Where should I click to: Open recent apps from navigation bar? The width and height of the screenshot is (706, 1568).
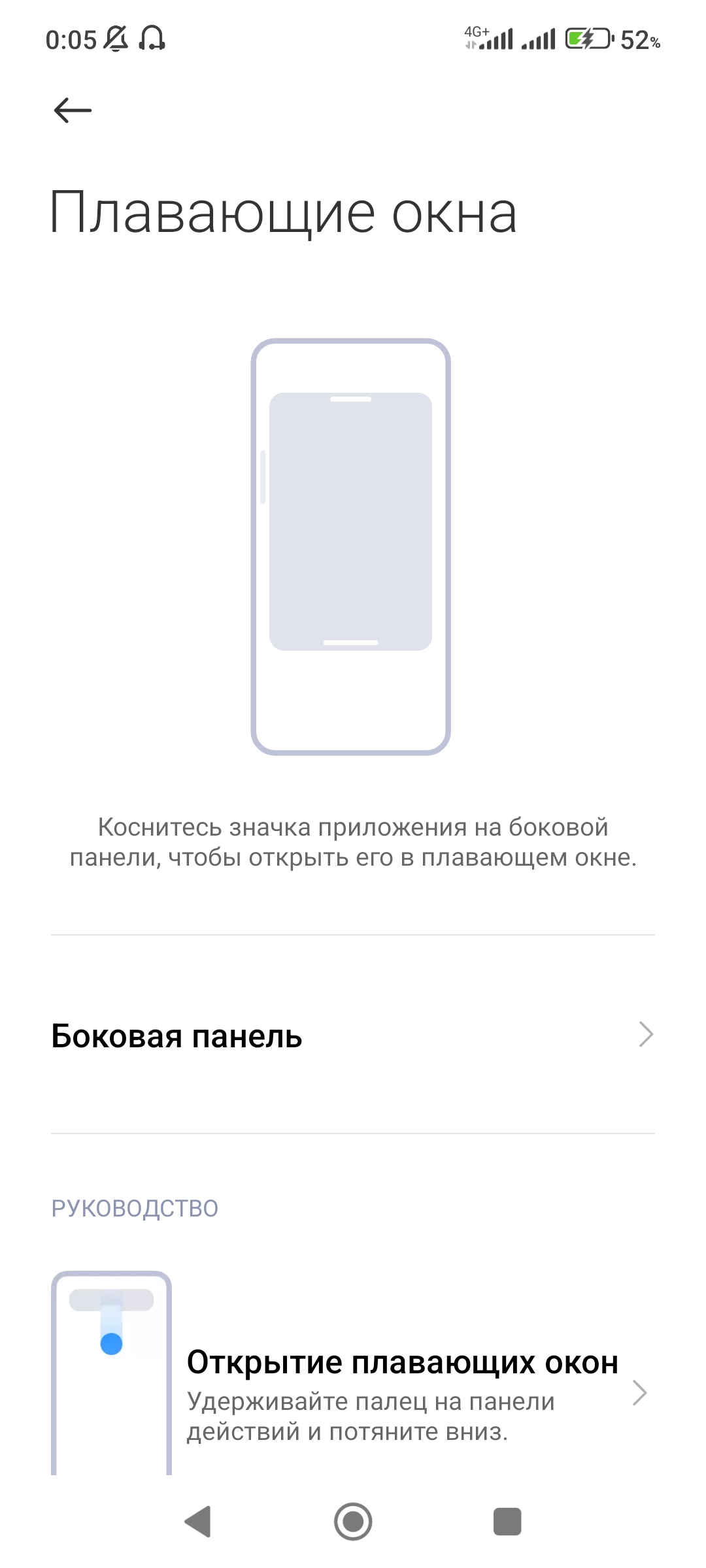(507, 1522)
